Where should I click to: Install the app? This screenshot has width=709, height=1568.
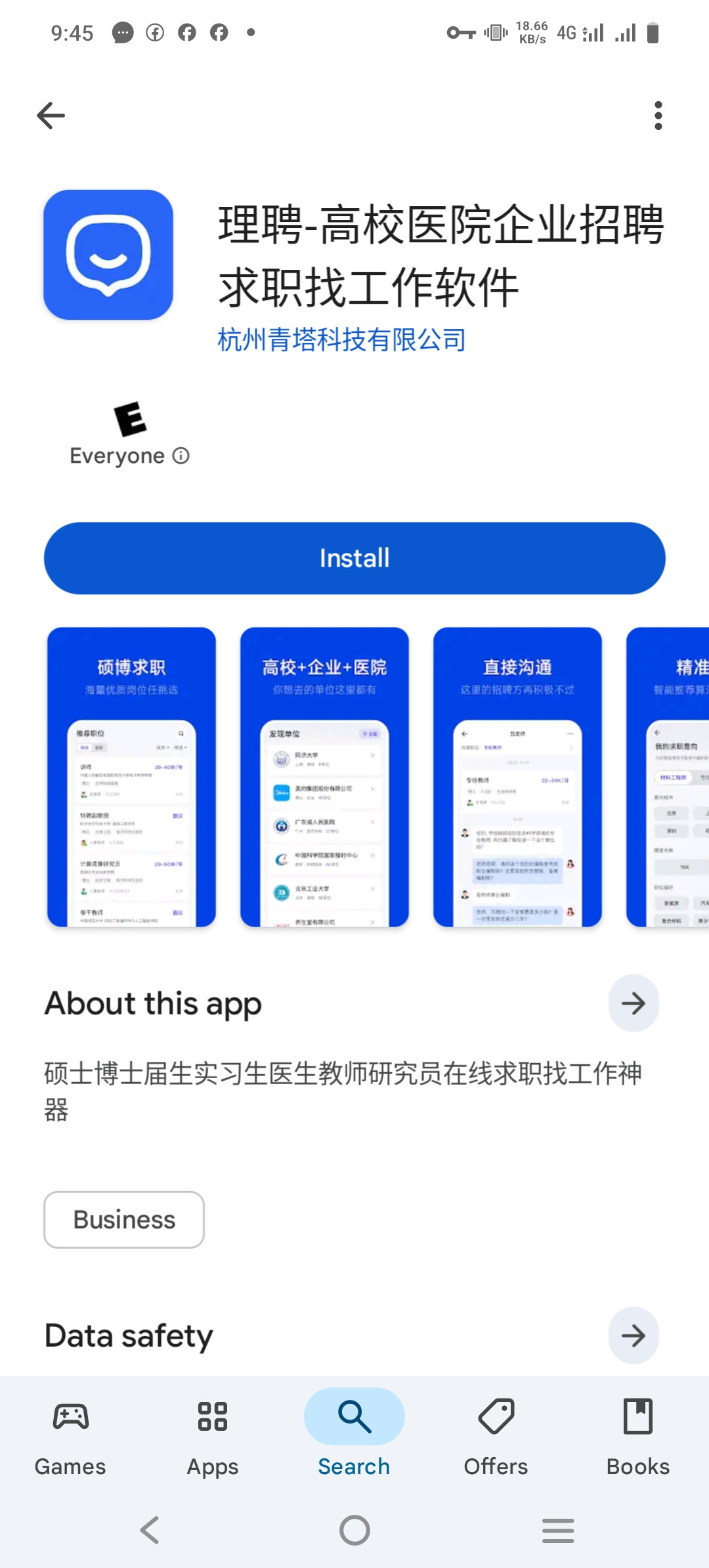click(354, 558)
